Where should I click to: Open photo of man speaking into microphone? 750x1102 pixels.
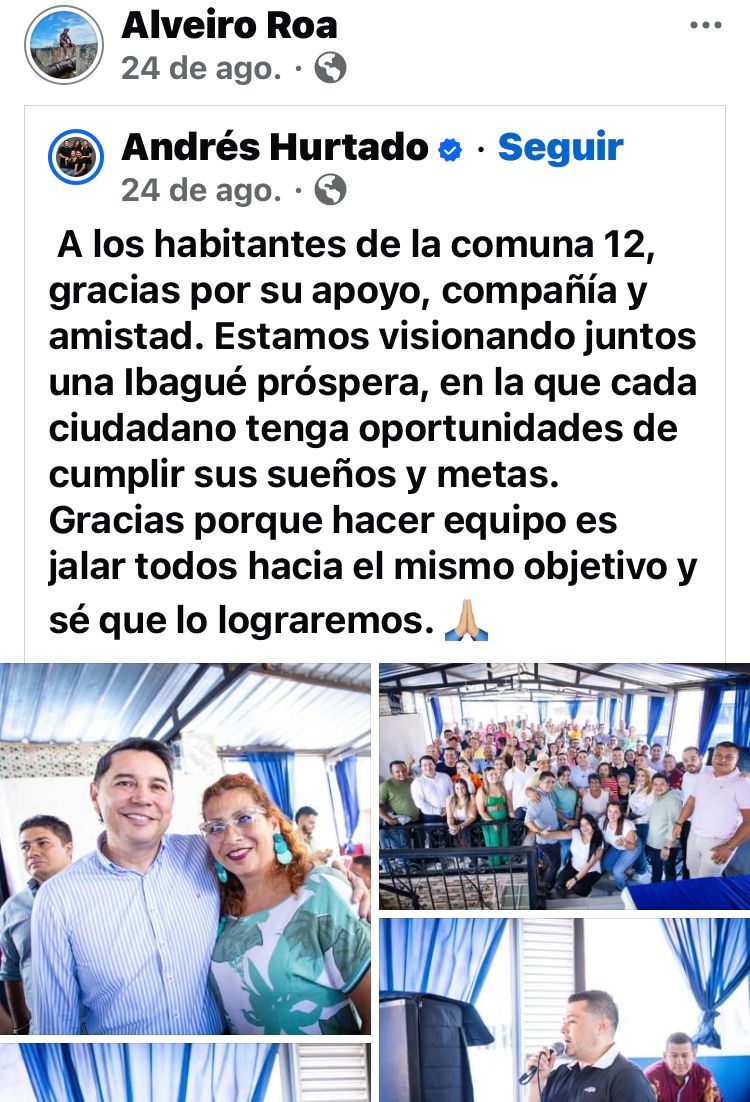point(564,1010)
